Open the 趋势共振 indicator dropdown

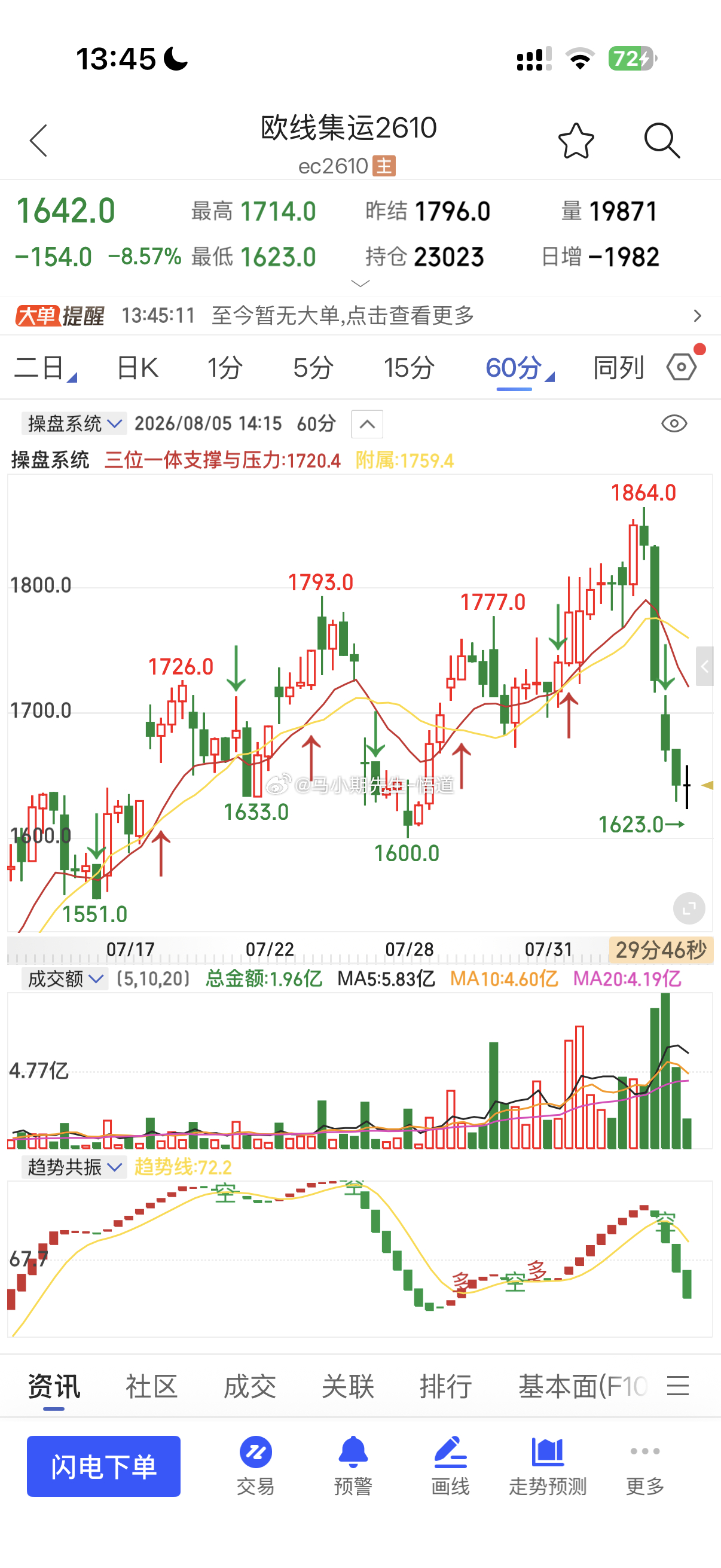(74, 1167)
